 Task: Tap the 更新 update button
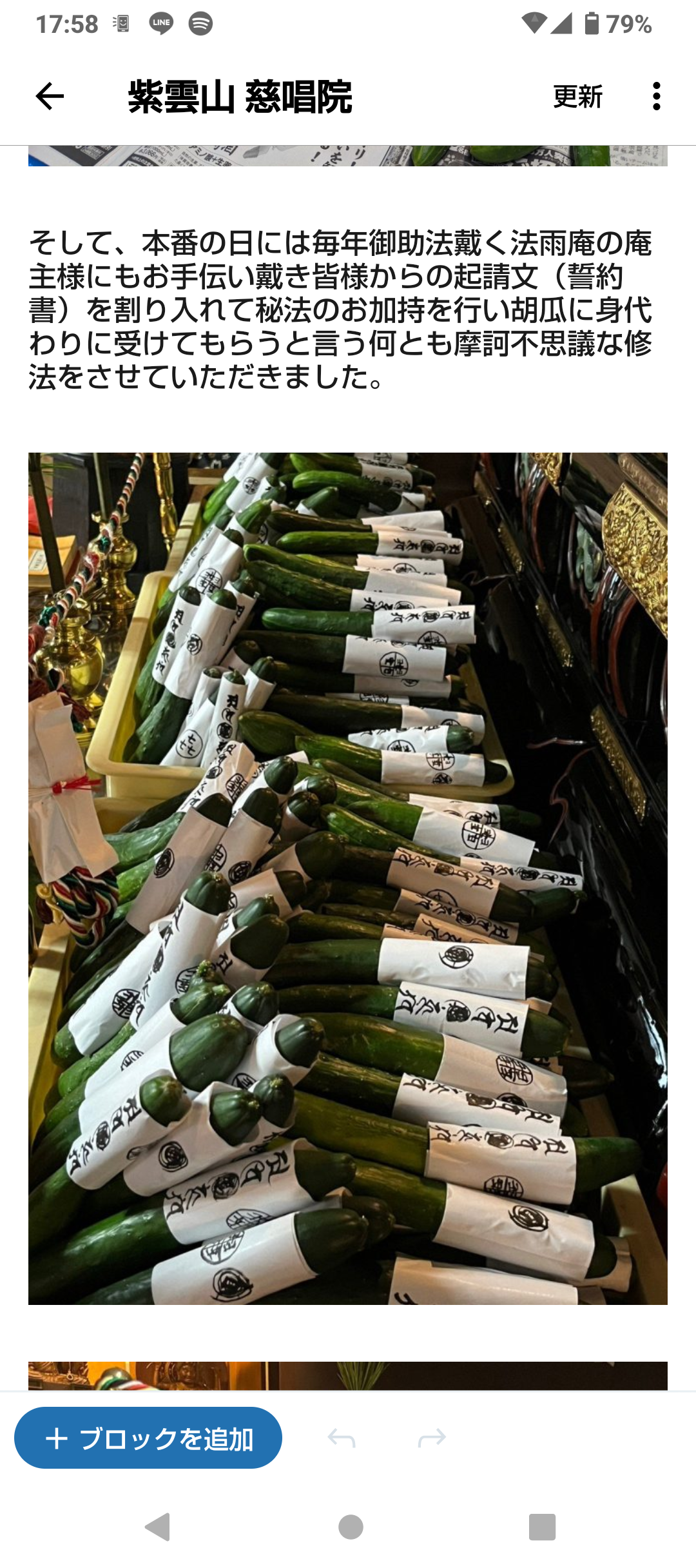pyautogui.click(x=577, y=97)
